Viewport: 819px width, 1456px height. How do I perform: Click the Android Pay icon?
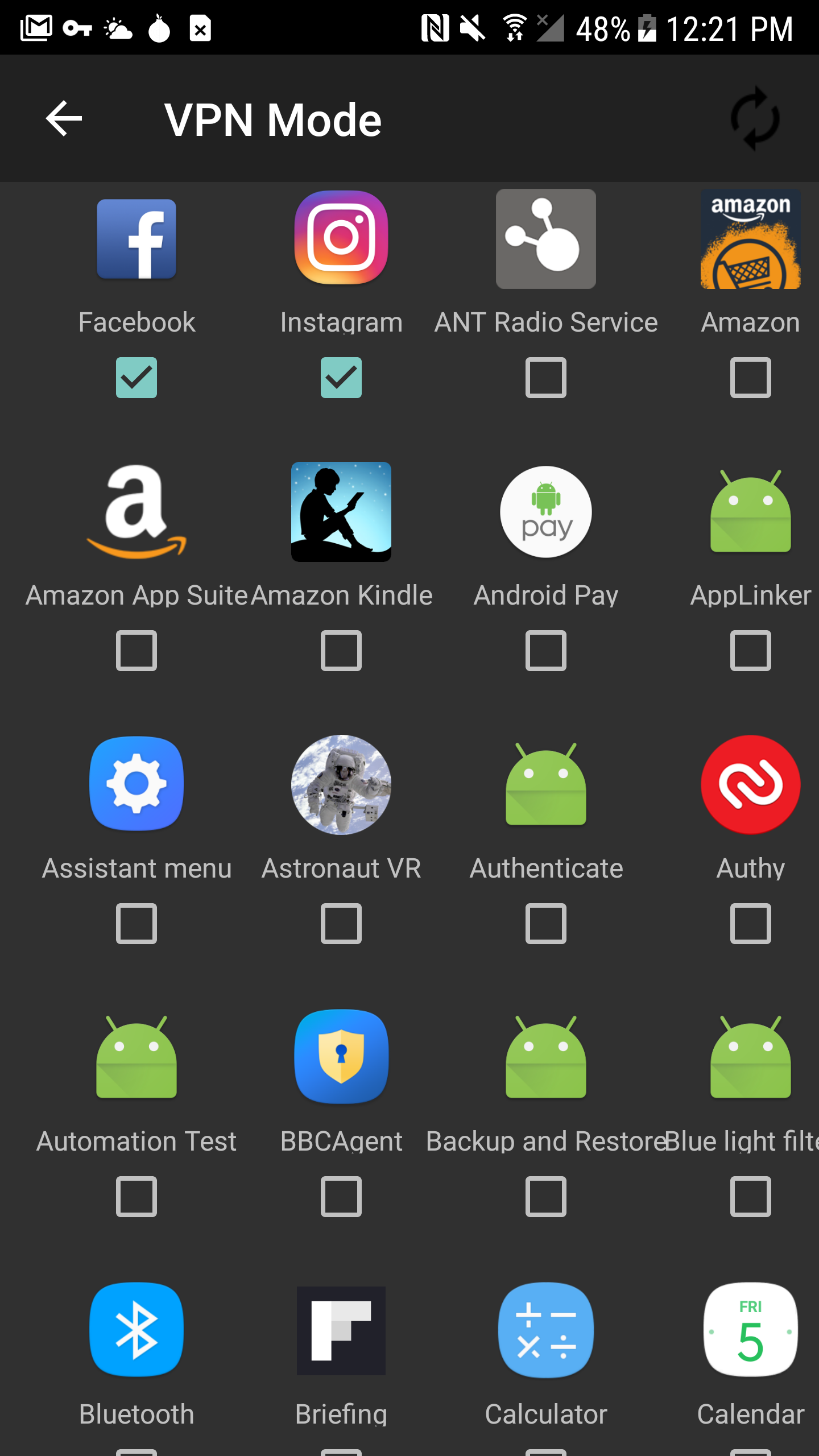point(545,512)
